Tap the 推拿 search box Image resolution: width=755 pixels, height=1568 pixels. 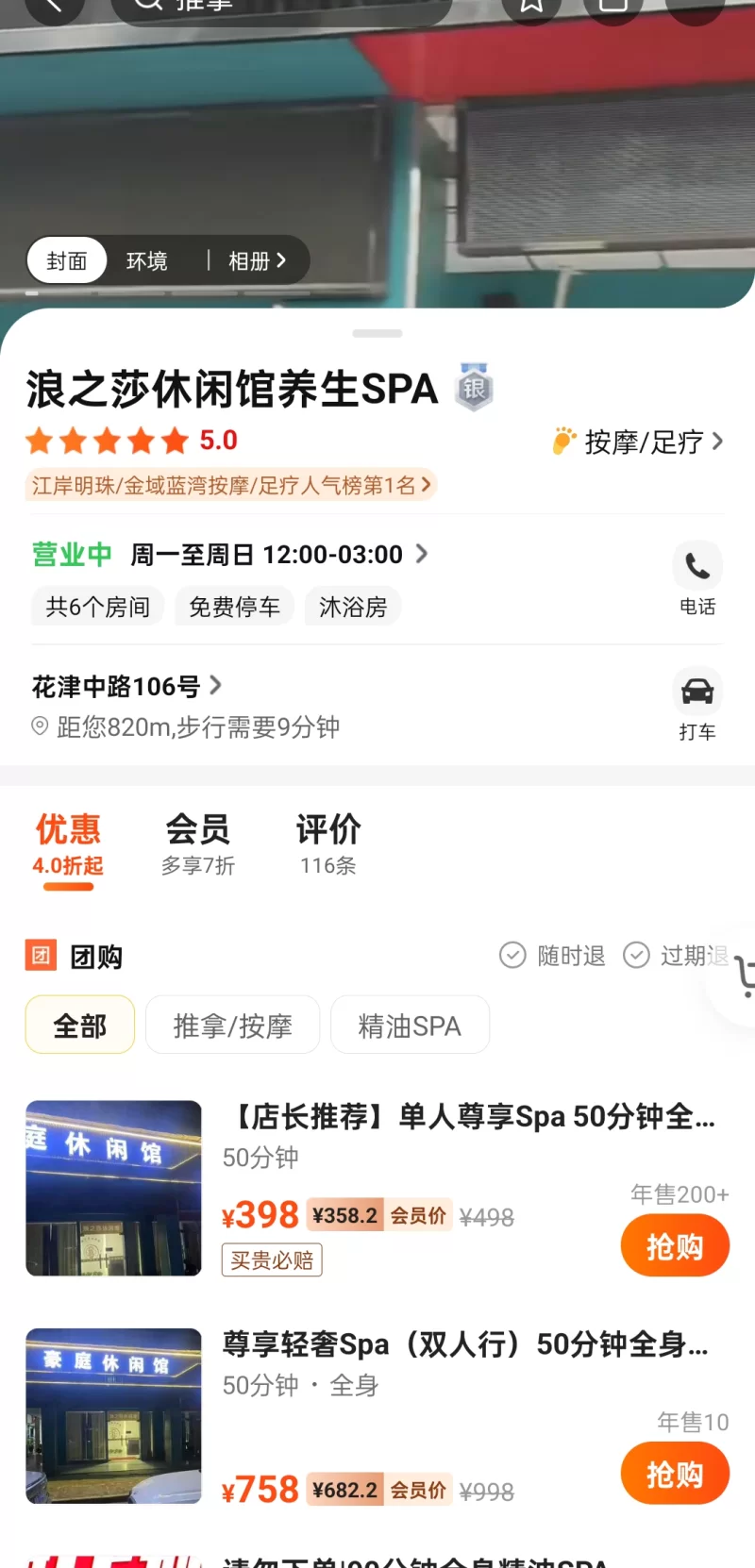click(x=283, y=8)
